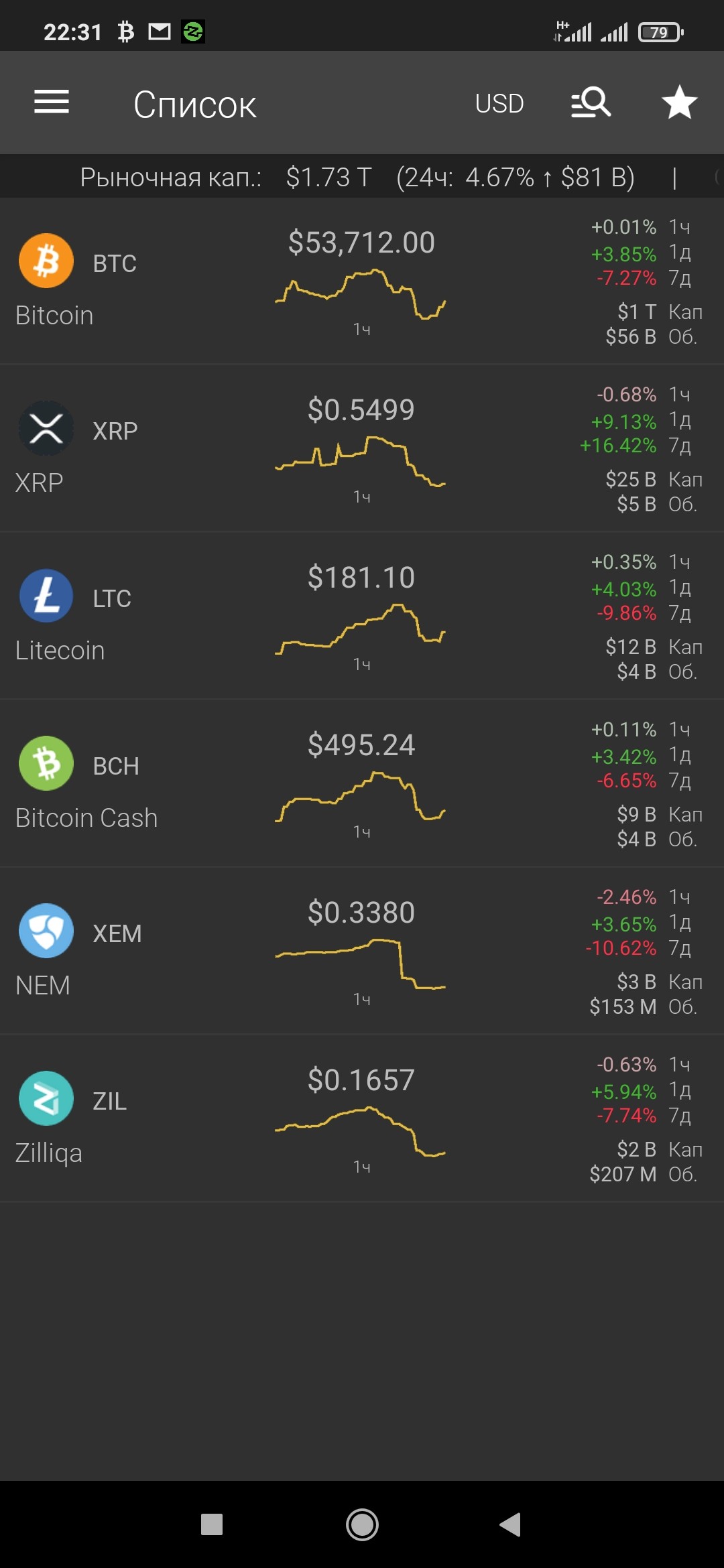This screenshot has height=1568, width=724.
Task: Open the Bitcoin BTC row
Action: (362, 281)
